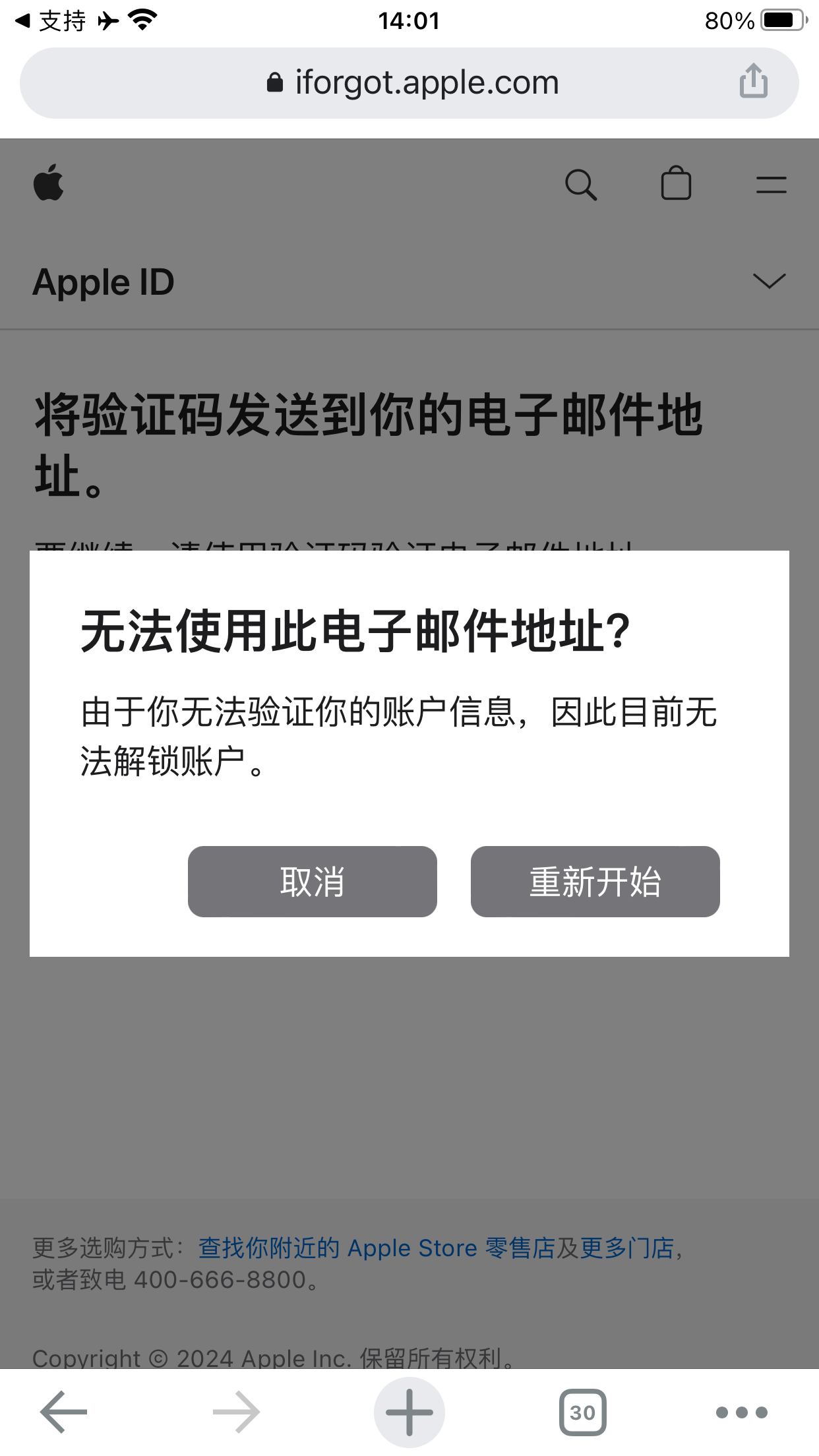Open a new browser tab
The height and width of the screenshot is (1456, 819).
[x=409, y=1412]
